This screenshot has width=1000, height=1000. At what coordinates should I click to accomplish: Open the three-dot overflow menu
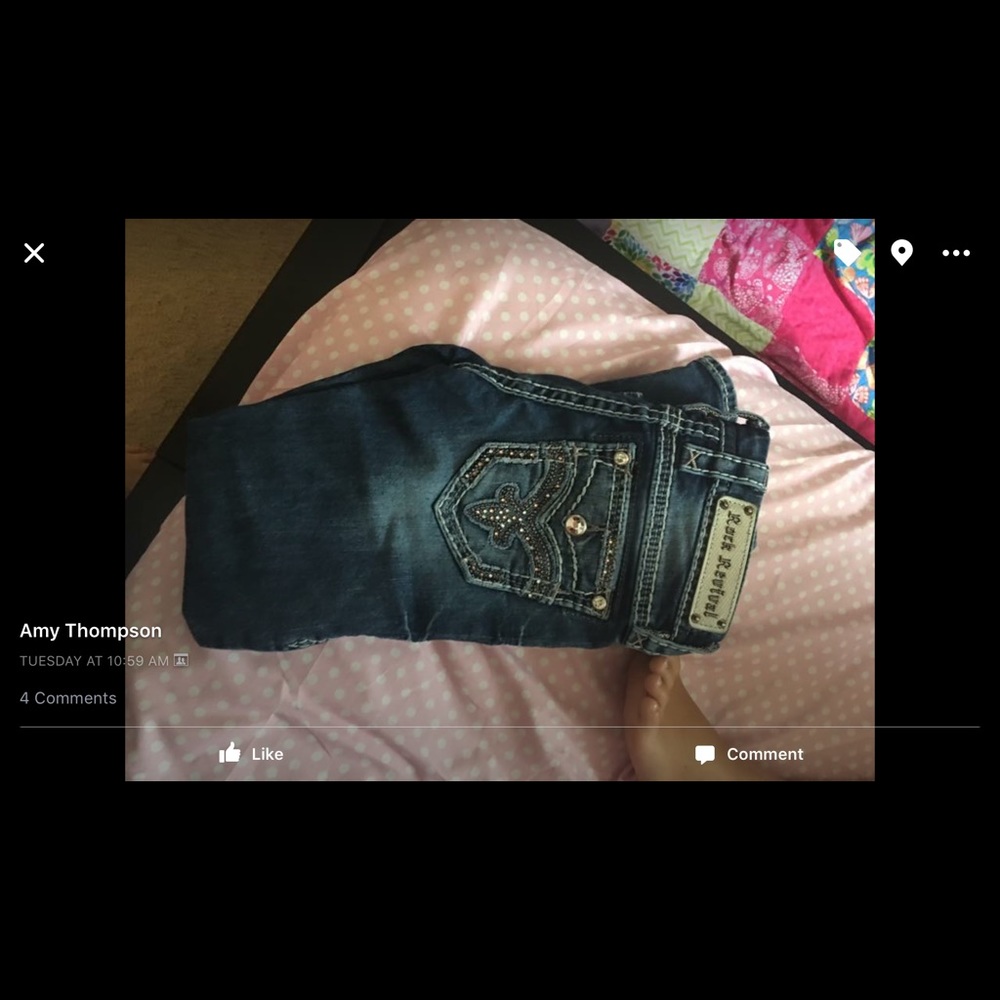click(x=956, y=253)
